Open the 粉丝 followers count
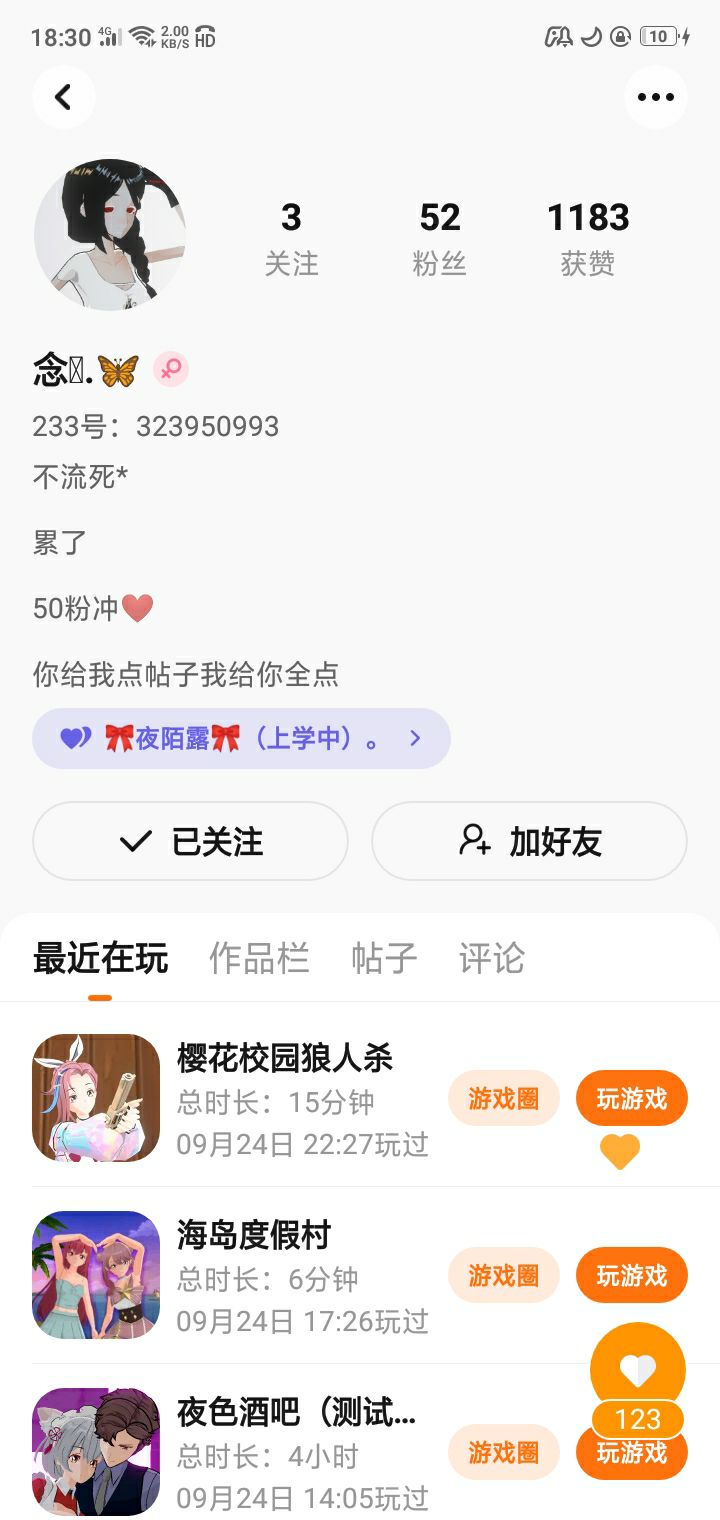Viewport: 720px width, 1520px height. [x=439, y=238]
